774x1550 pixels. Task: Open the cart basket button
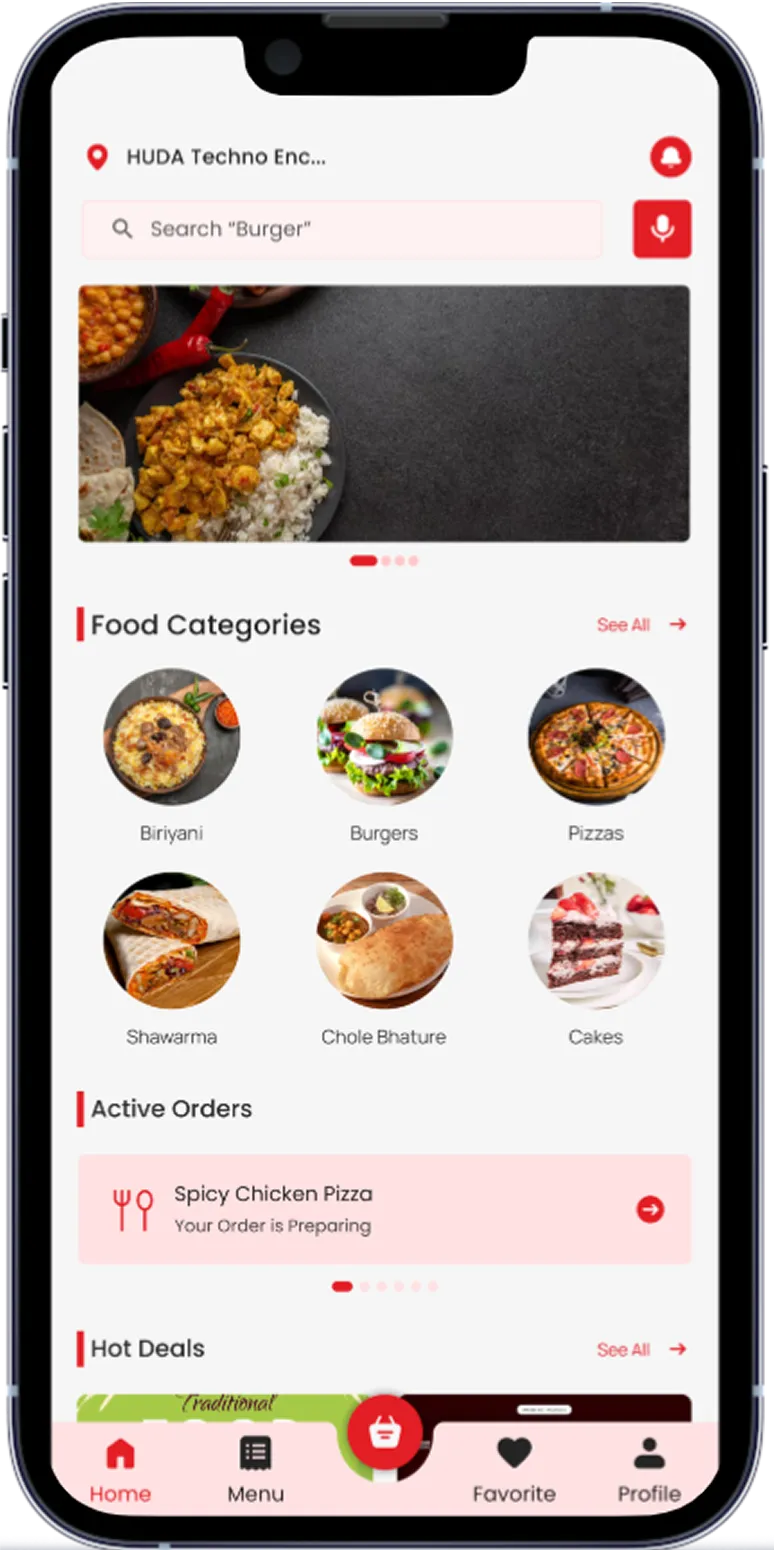coord(385,1433)
